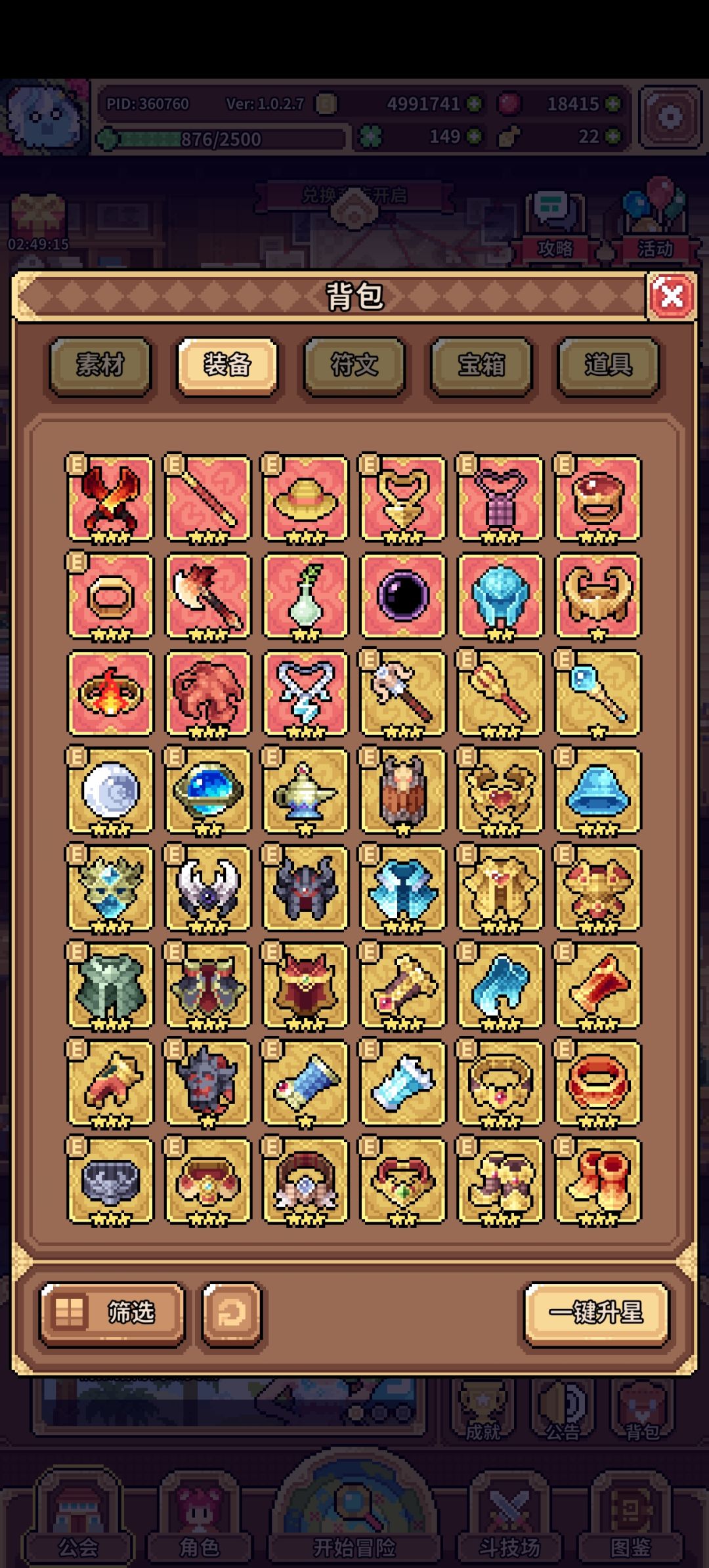Select the straw hat equipment item
709x1568 pixels.
(x=305, y=499)
